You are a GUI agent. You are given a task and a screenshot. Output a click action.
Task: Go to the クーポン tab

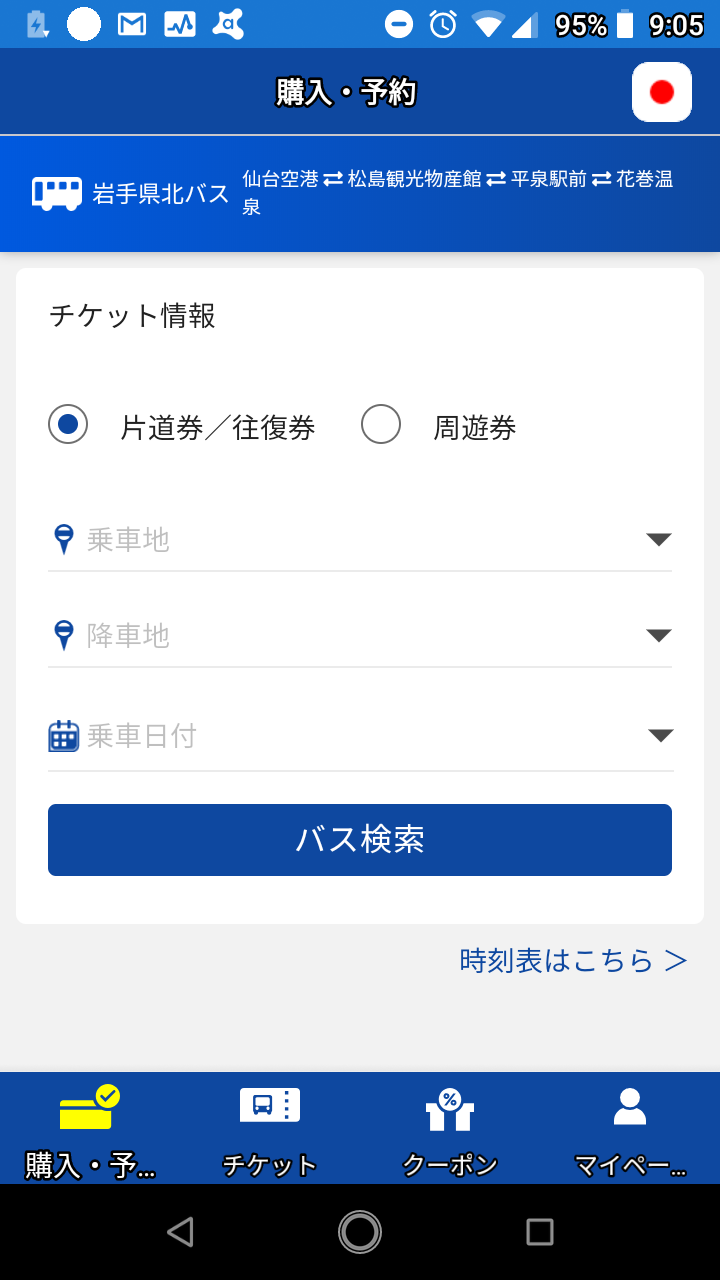tap(450, 1130)
